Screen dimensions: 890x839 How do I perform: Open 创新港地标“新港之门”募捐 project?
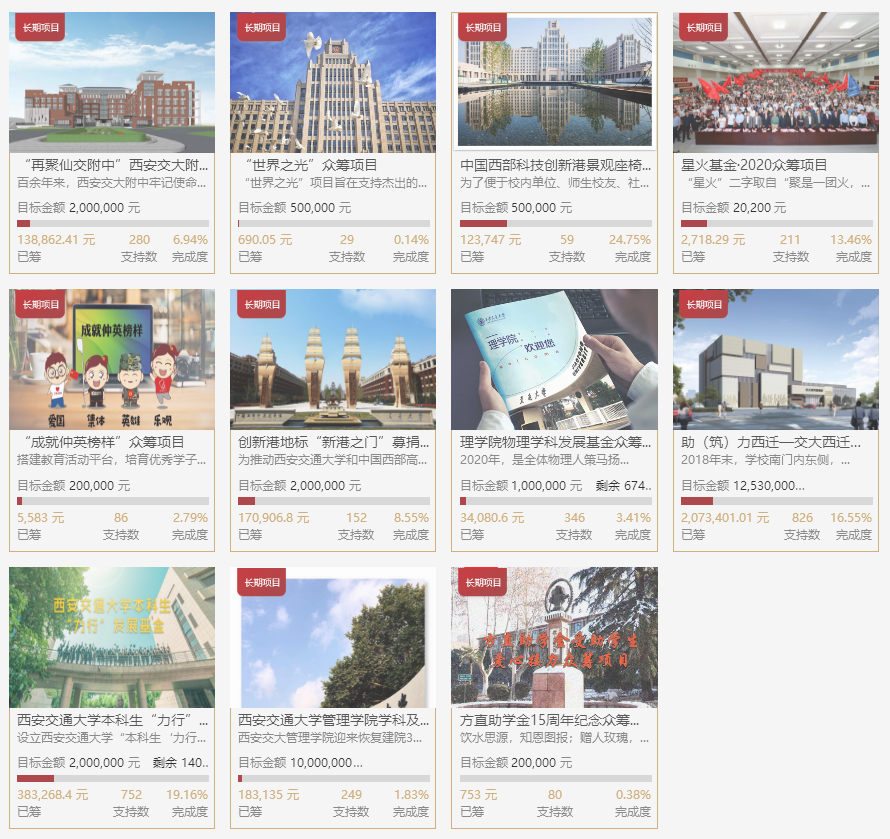click(x=332, y=442)
